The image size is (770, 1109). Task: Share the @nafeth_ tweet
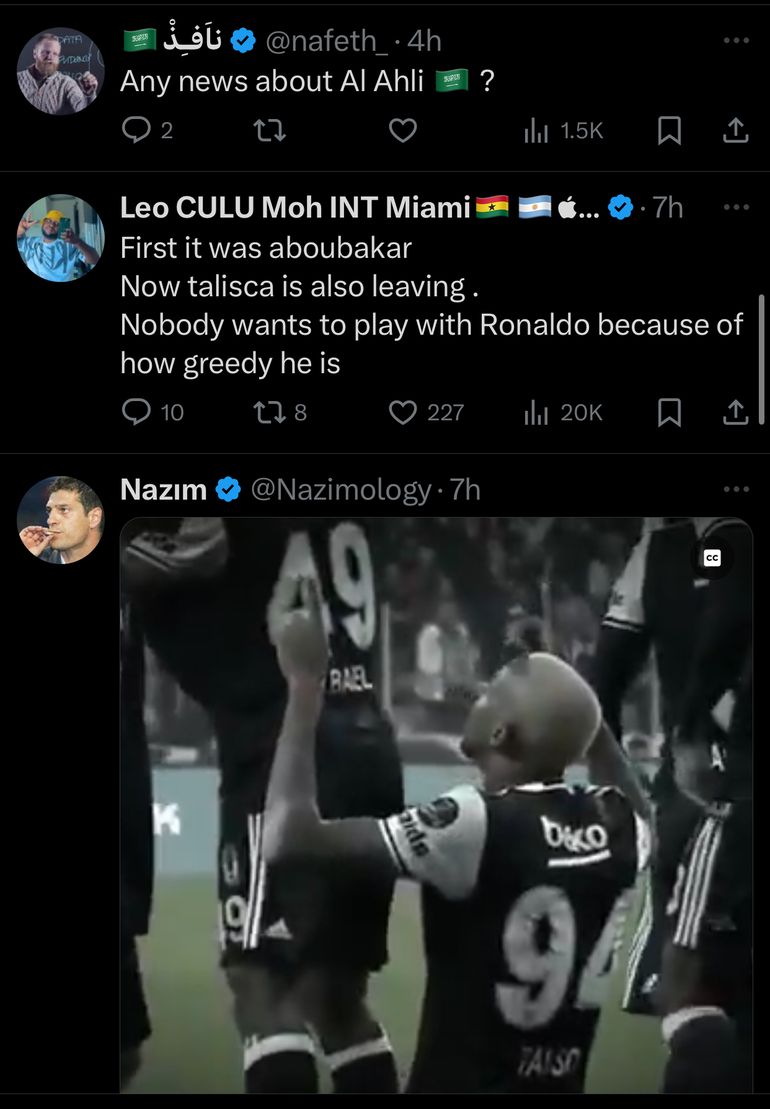(735, 130)
